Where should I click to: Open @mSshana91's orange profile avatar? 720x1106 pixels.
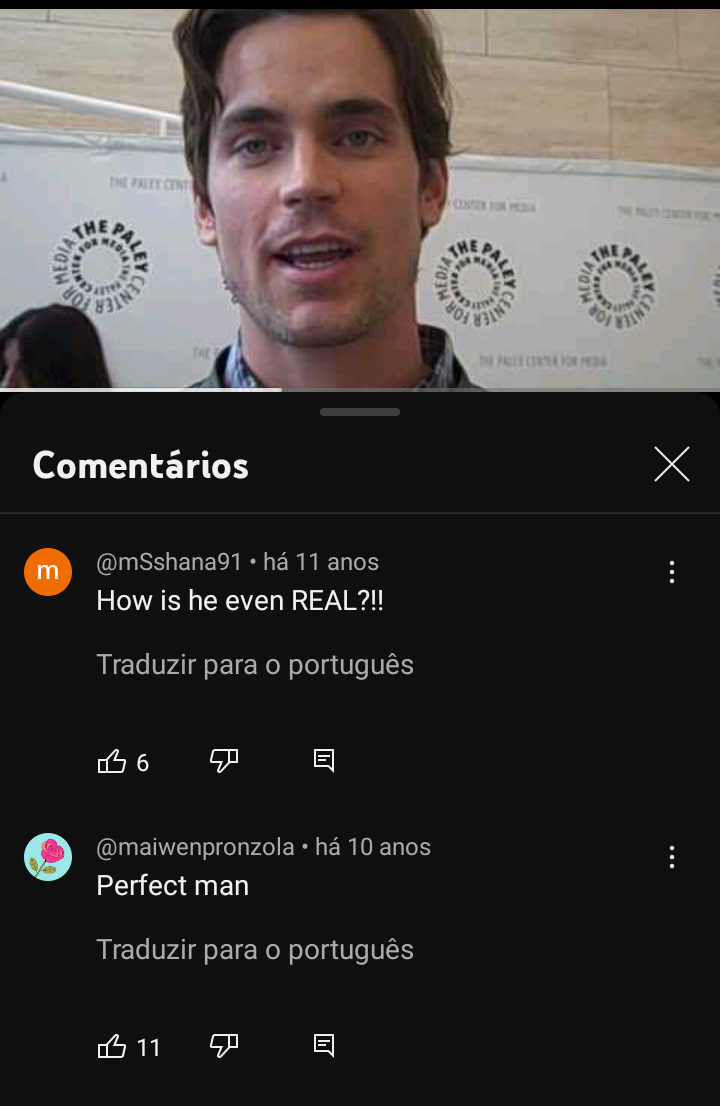click(x=48, y=572)
